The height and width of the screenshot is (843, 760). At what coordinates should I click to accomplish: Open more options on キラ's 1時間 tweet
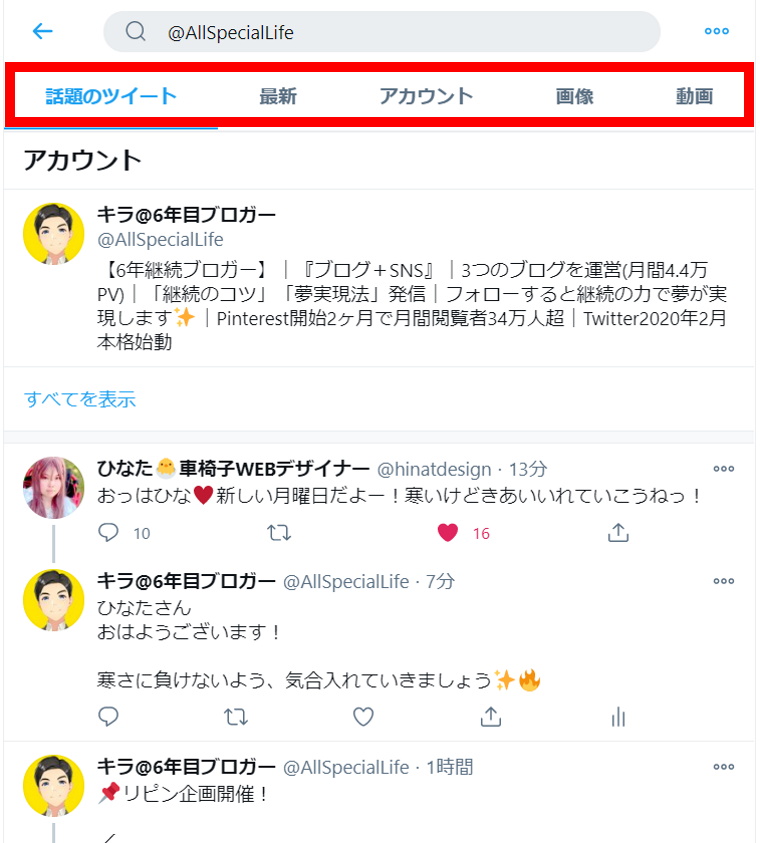coord(723,767)
